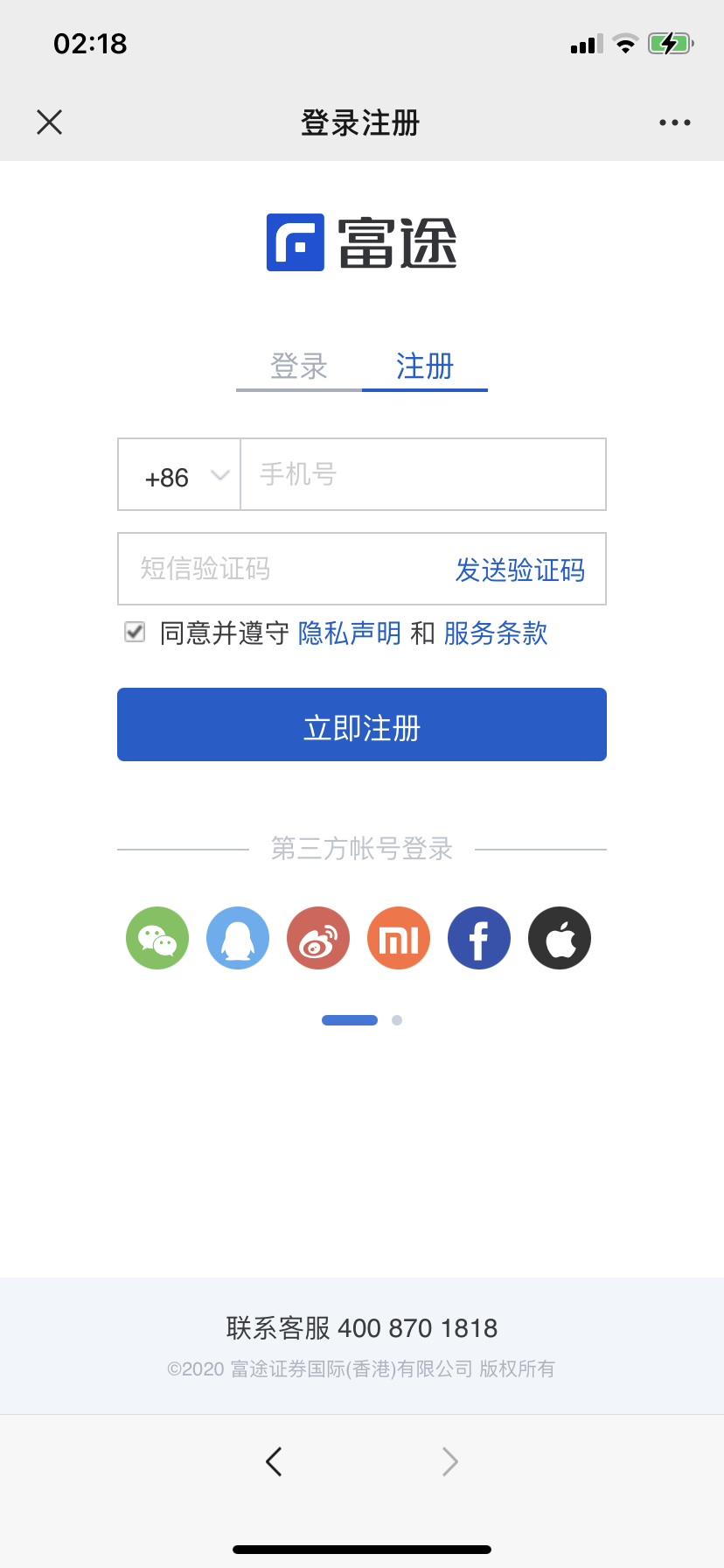724x1568 pixels.
Task: Log in with Xiaomi MI icon
Action: pyautogui.click(x=399, y=938)
